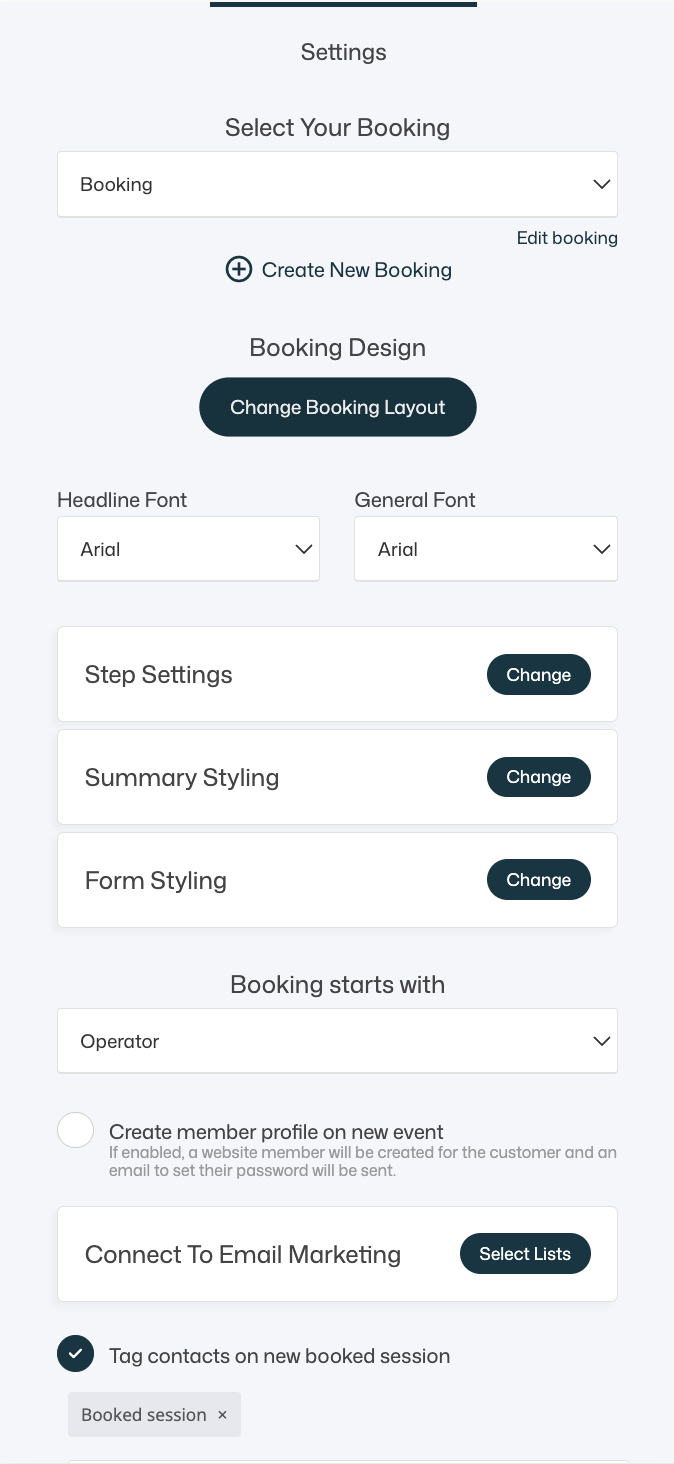674x1464 pixels.
Task: Change the Summary Styling
Action: (x=538, y=777)
